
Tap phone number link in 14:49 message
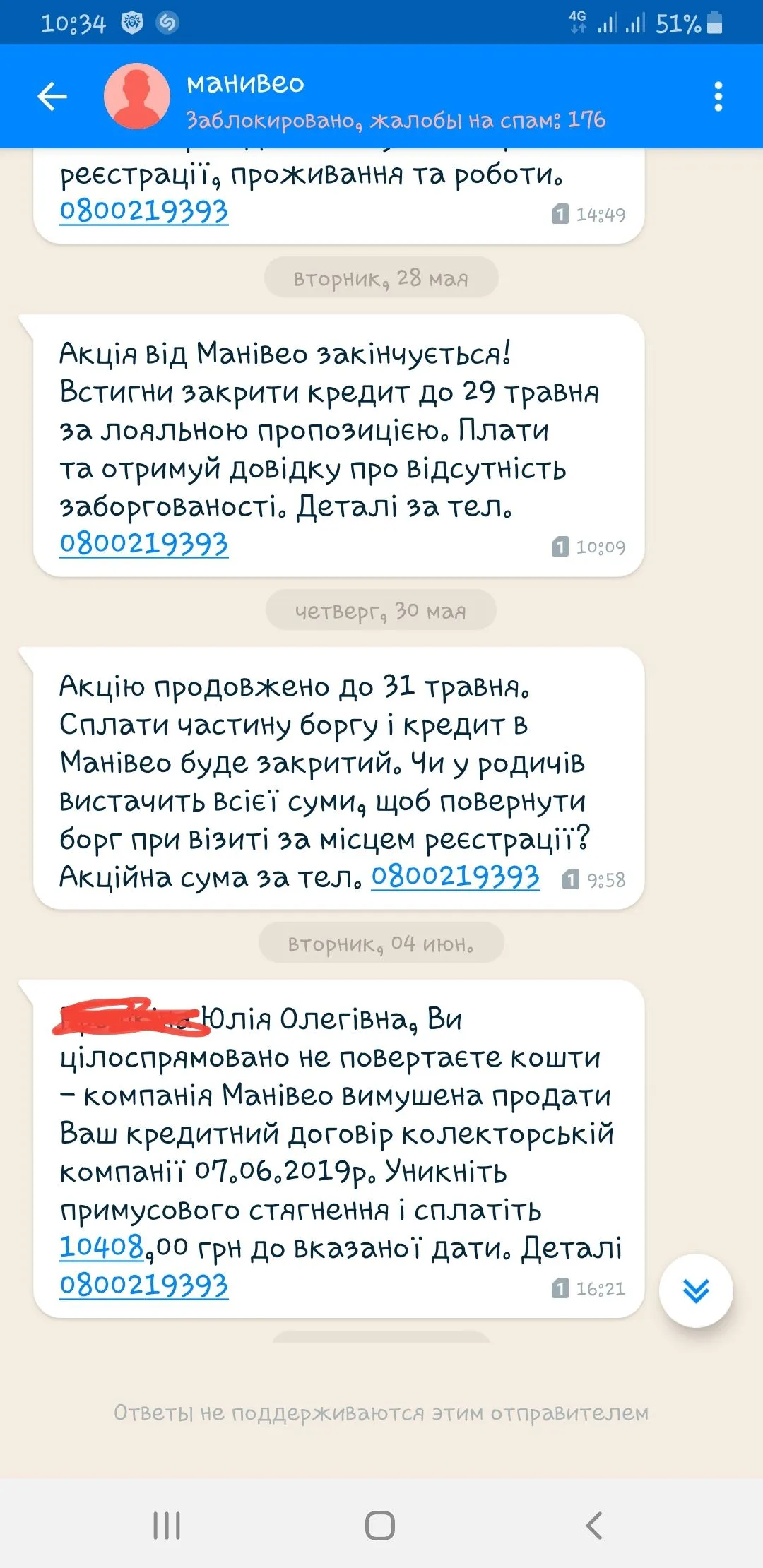click(x=144, y=211)
